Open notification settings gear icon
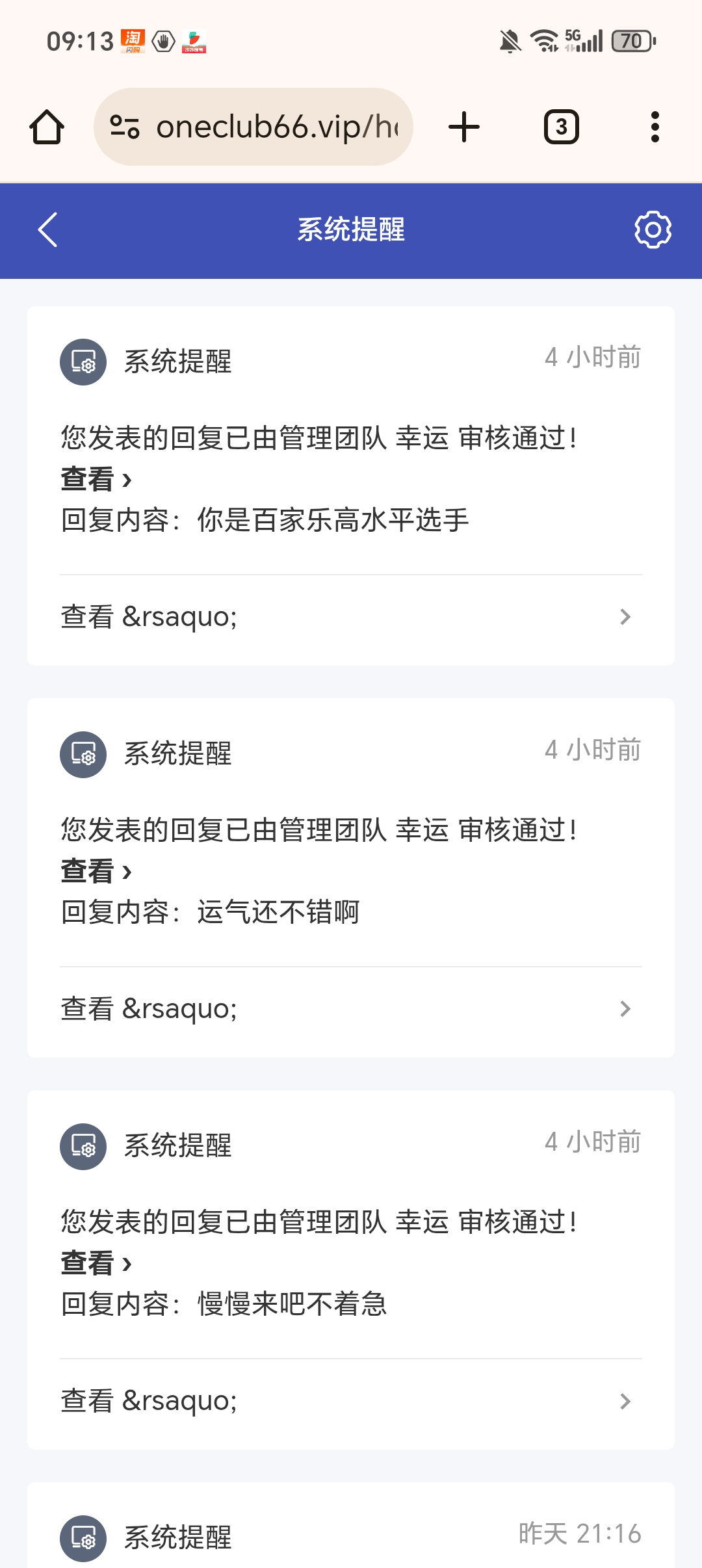The width and height of the screenshot is (702, 1568). tap(653, 229)
